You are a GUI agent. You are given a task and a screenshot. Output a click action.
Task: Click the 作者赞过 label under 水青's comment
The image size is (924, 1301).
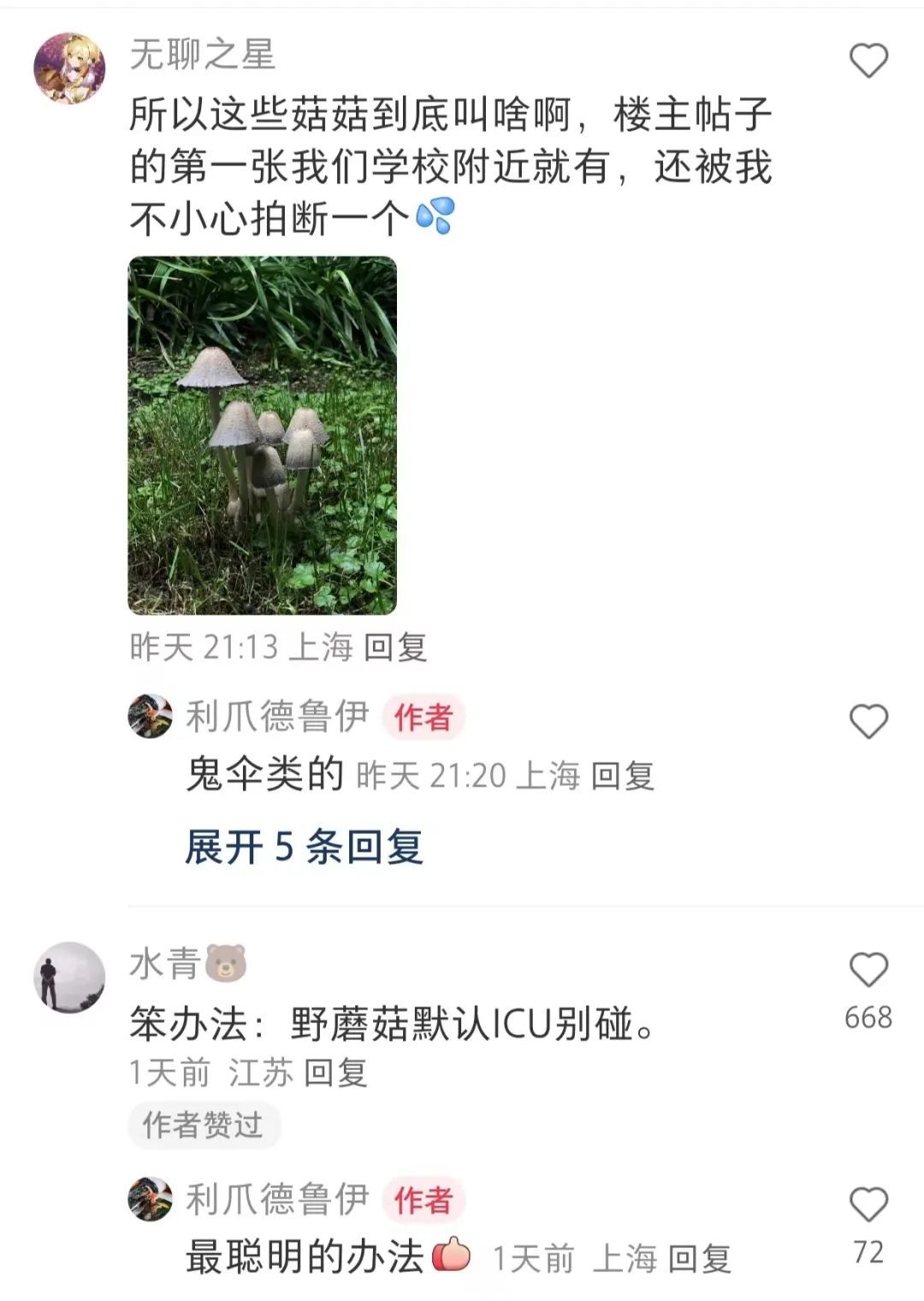click(x=205, y=1128)
